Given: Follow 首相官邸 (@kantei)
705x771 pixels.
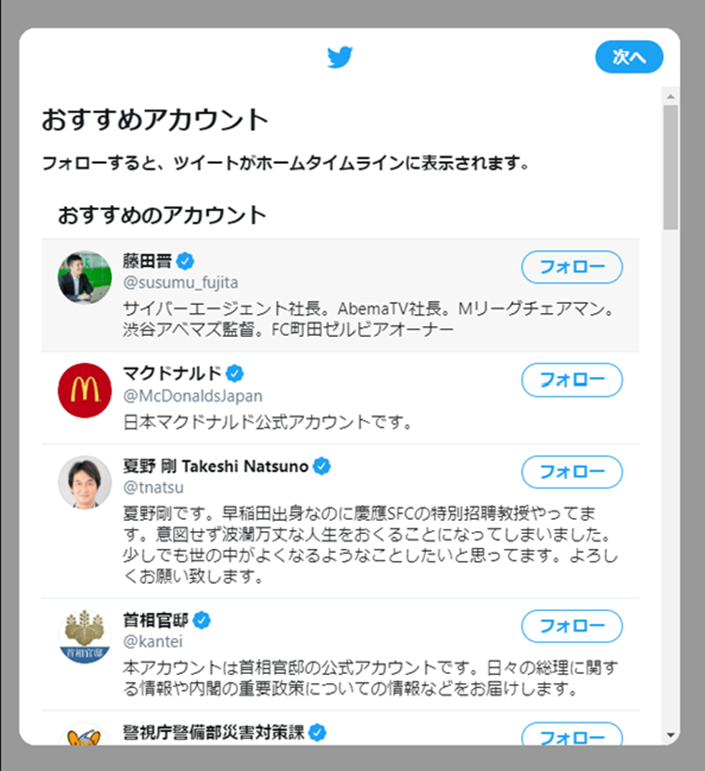Looking at the screenshot, I should (x=572, y=626).
